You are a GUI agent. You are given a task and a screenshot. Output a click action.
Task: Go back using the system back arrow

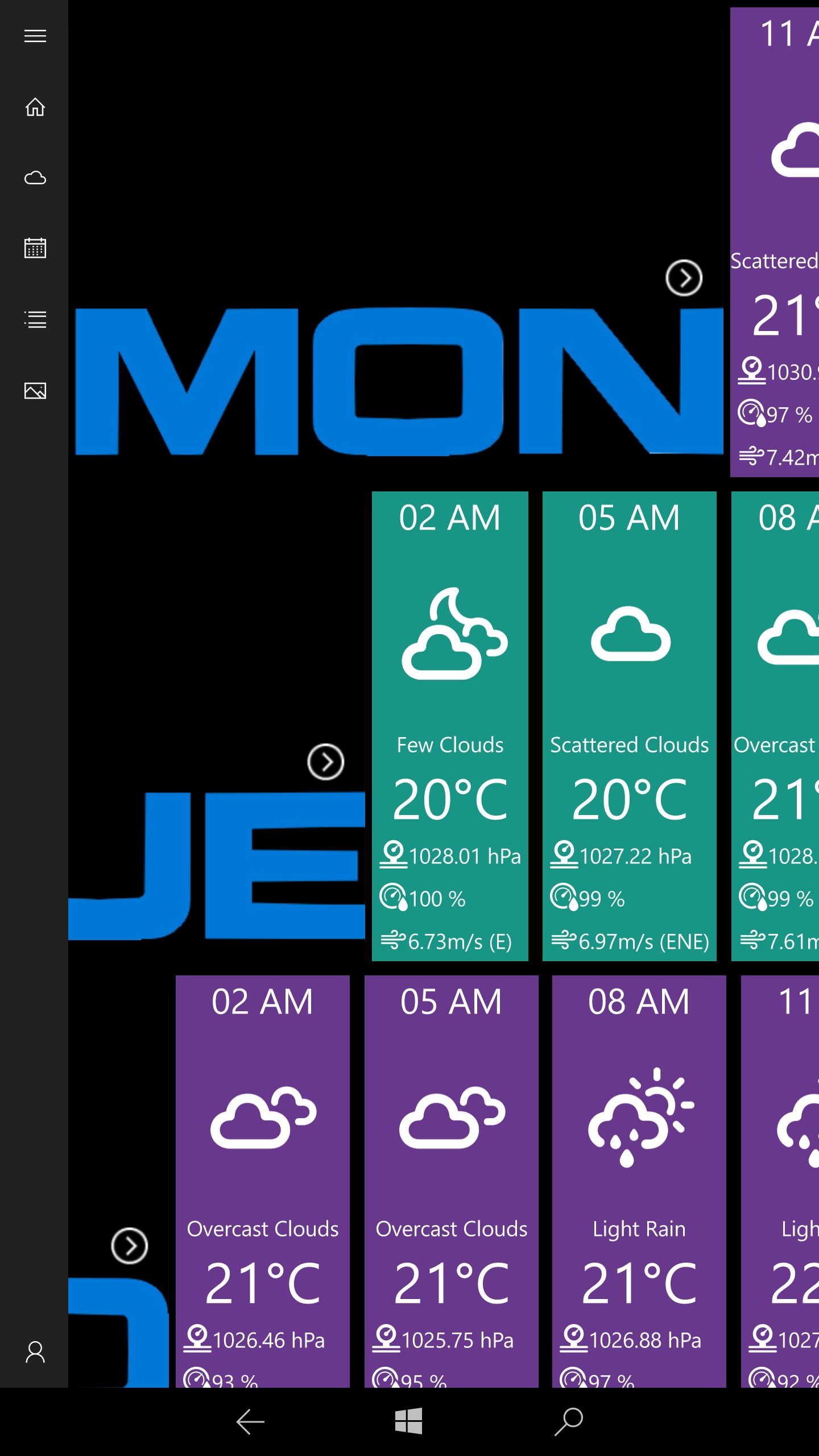[250, 1422]
